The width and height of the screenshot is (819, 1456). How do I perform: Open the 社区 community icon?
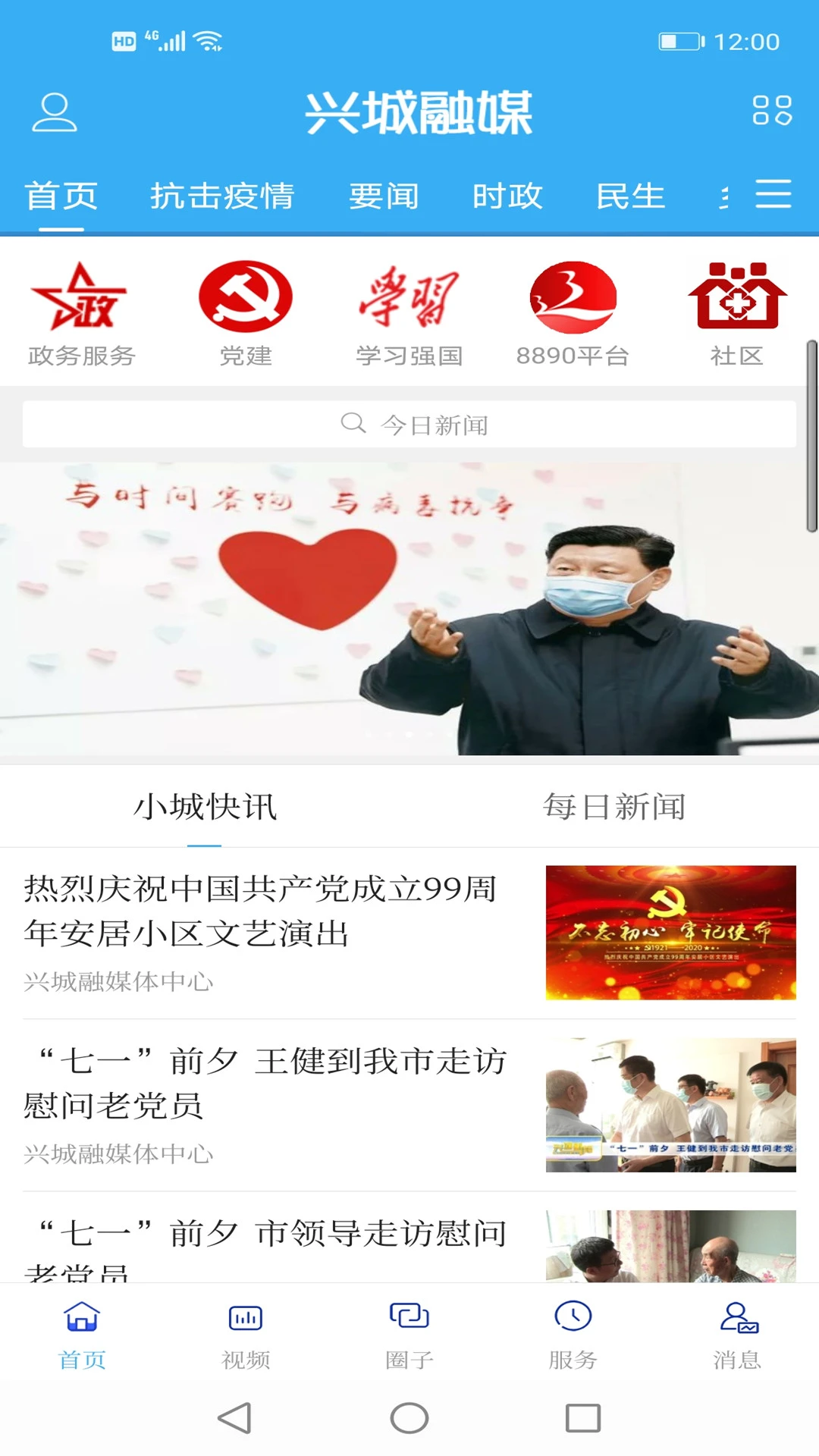(737, 311)
